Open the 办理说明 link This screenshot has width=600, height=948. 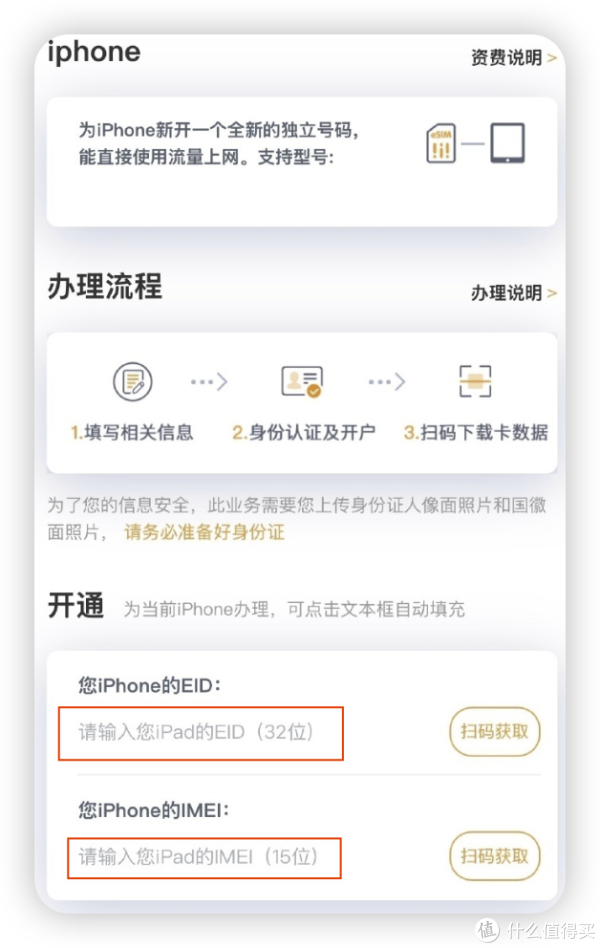click(x=512, y=293)
